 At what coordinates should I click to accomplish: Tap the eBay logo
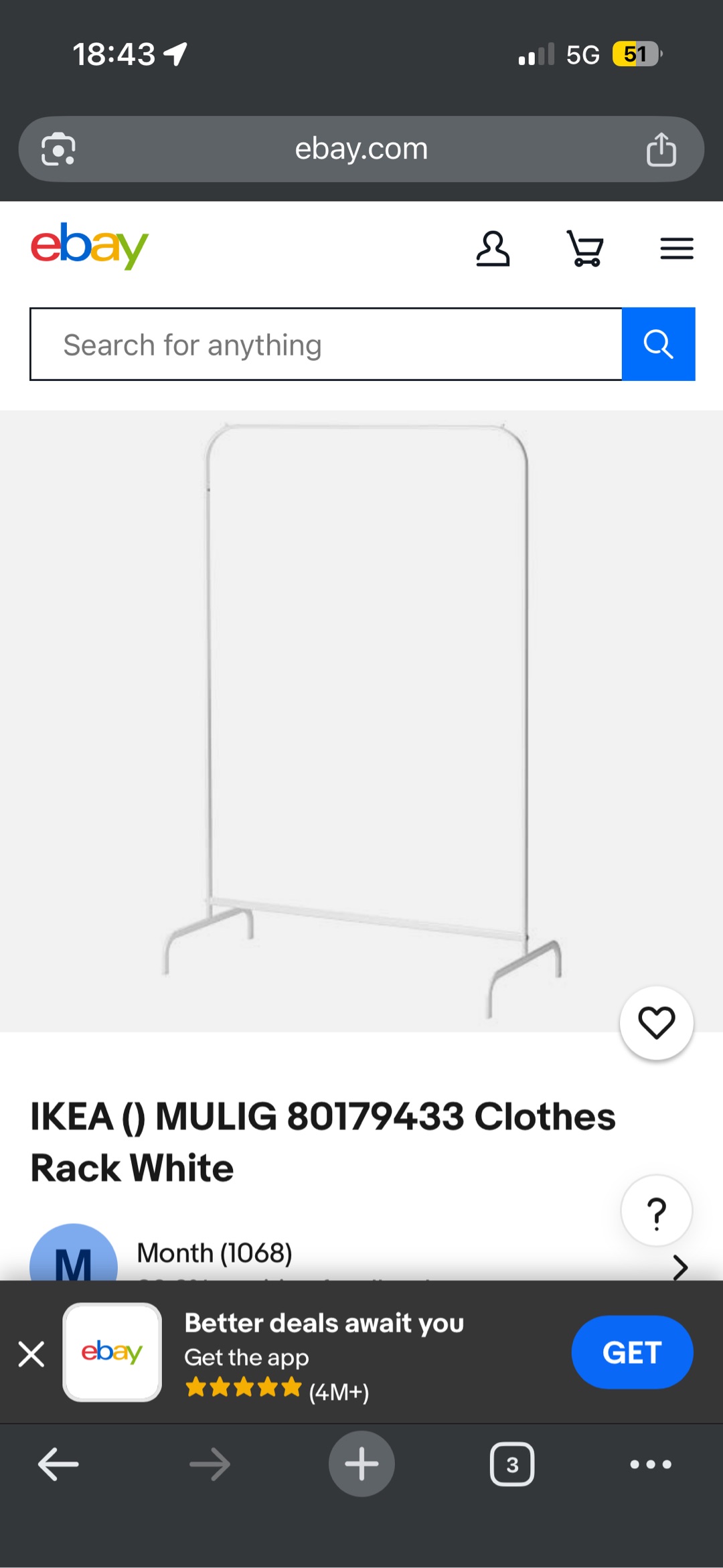[x=90, y=246]
